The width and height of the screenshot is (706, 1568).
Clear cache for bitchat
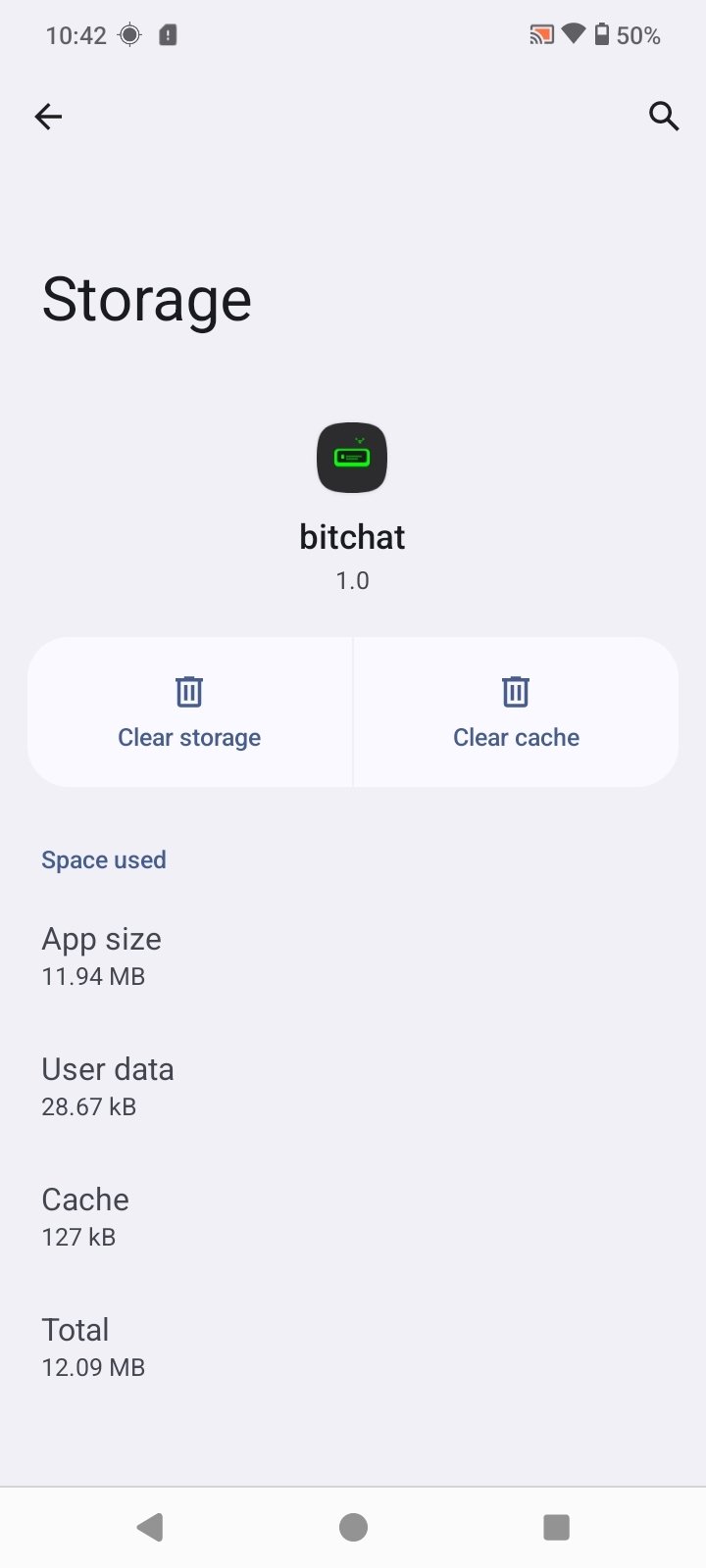pos(516,712)
